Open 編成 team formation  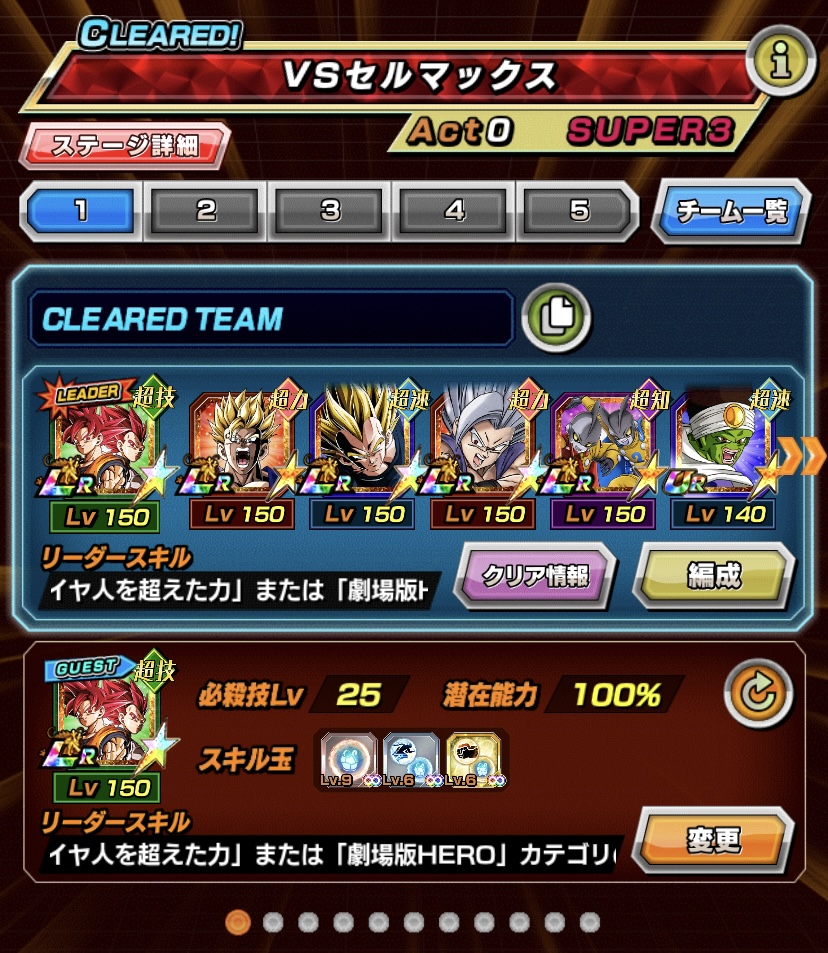713,576
